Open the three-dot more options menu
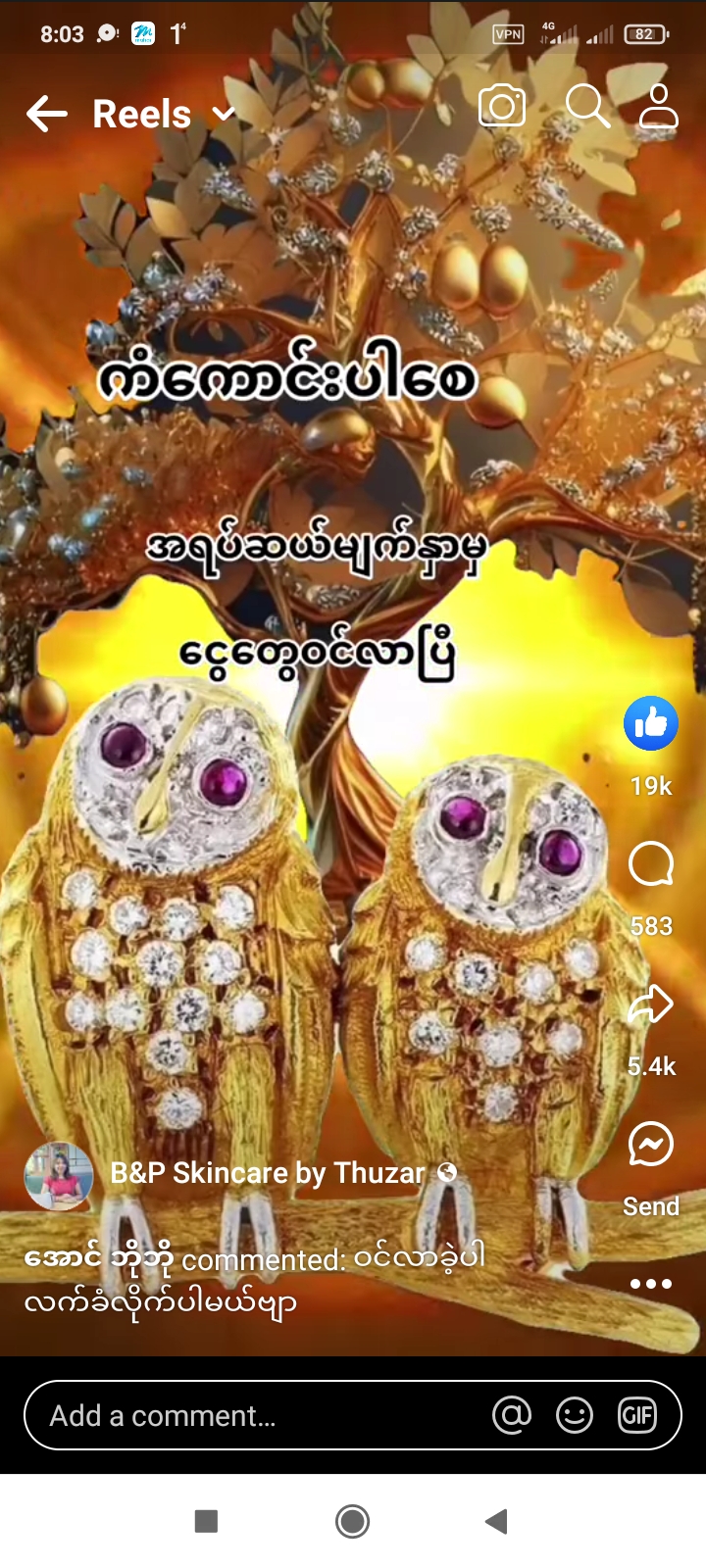This screenshot has height=1568, width=706. click(651, 1284)
